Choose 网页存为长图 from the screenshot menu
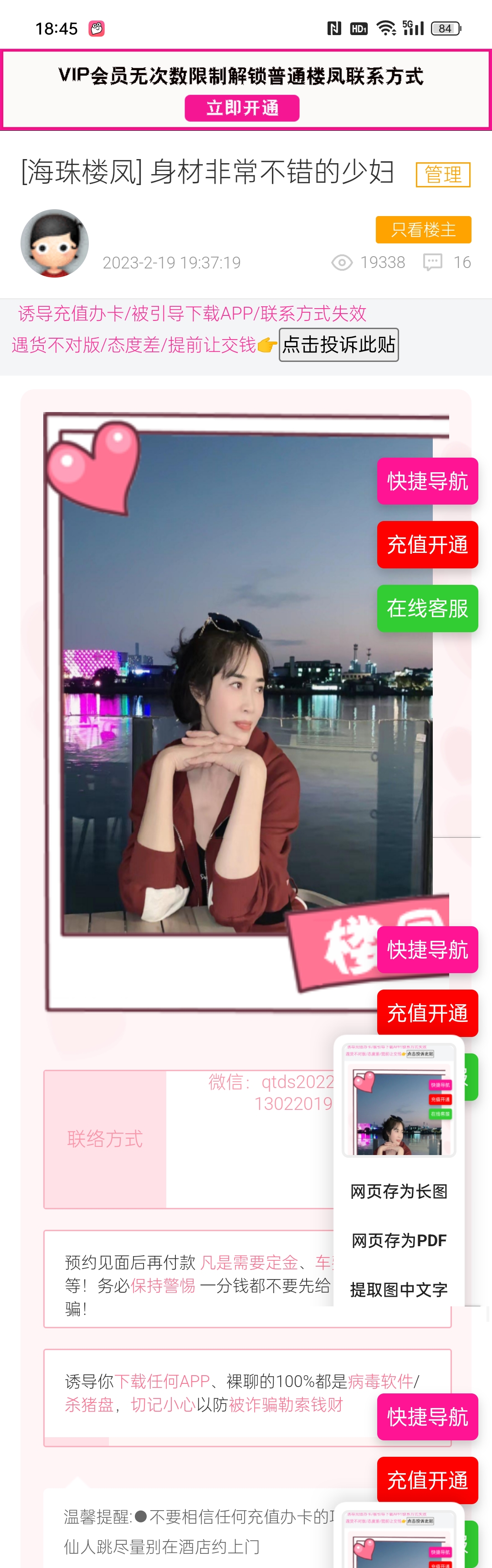The width and height of the screenshot is (492, 1568). point(398,1191)
